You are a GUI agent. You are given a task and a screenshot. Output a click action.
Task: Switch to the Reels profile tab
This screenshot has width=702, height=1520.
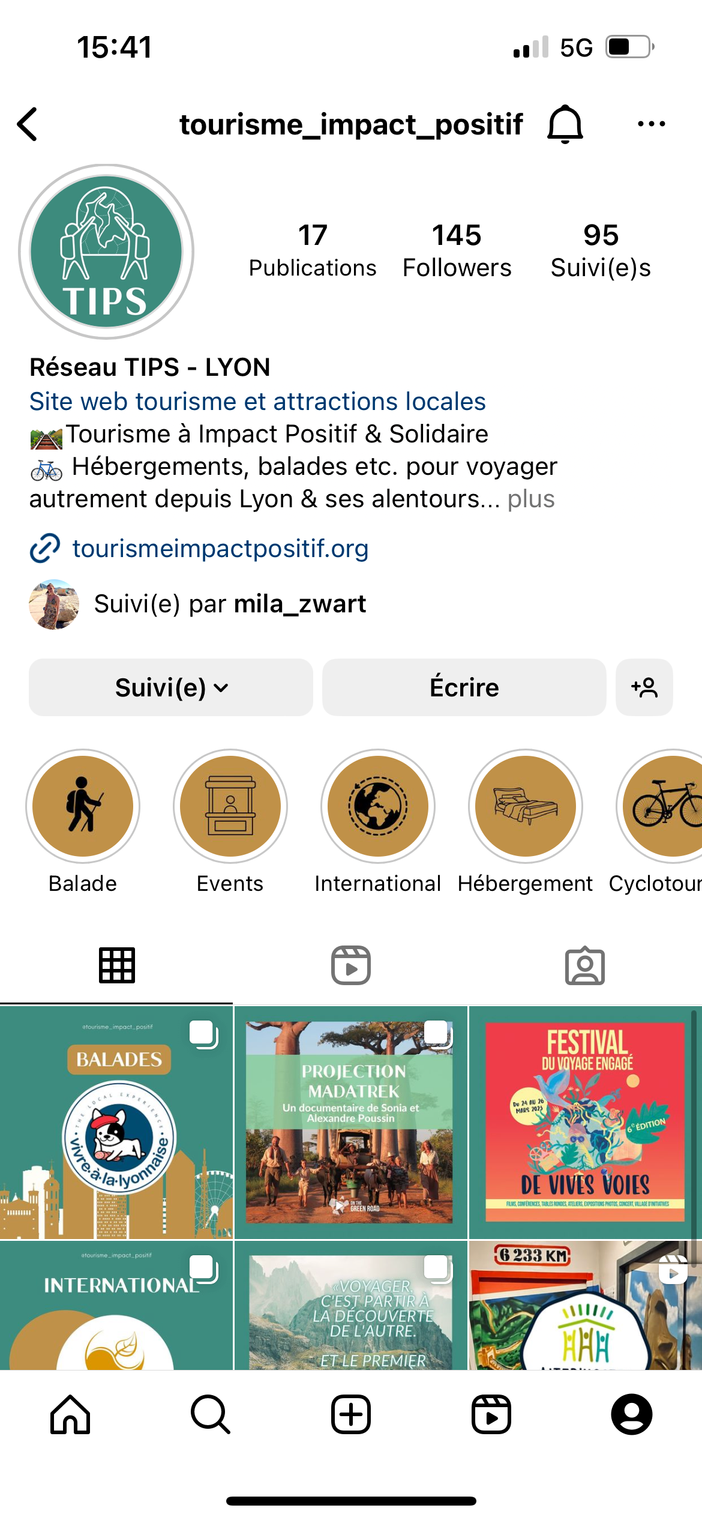point(351,966)
